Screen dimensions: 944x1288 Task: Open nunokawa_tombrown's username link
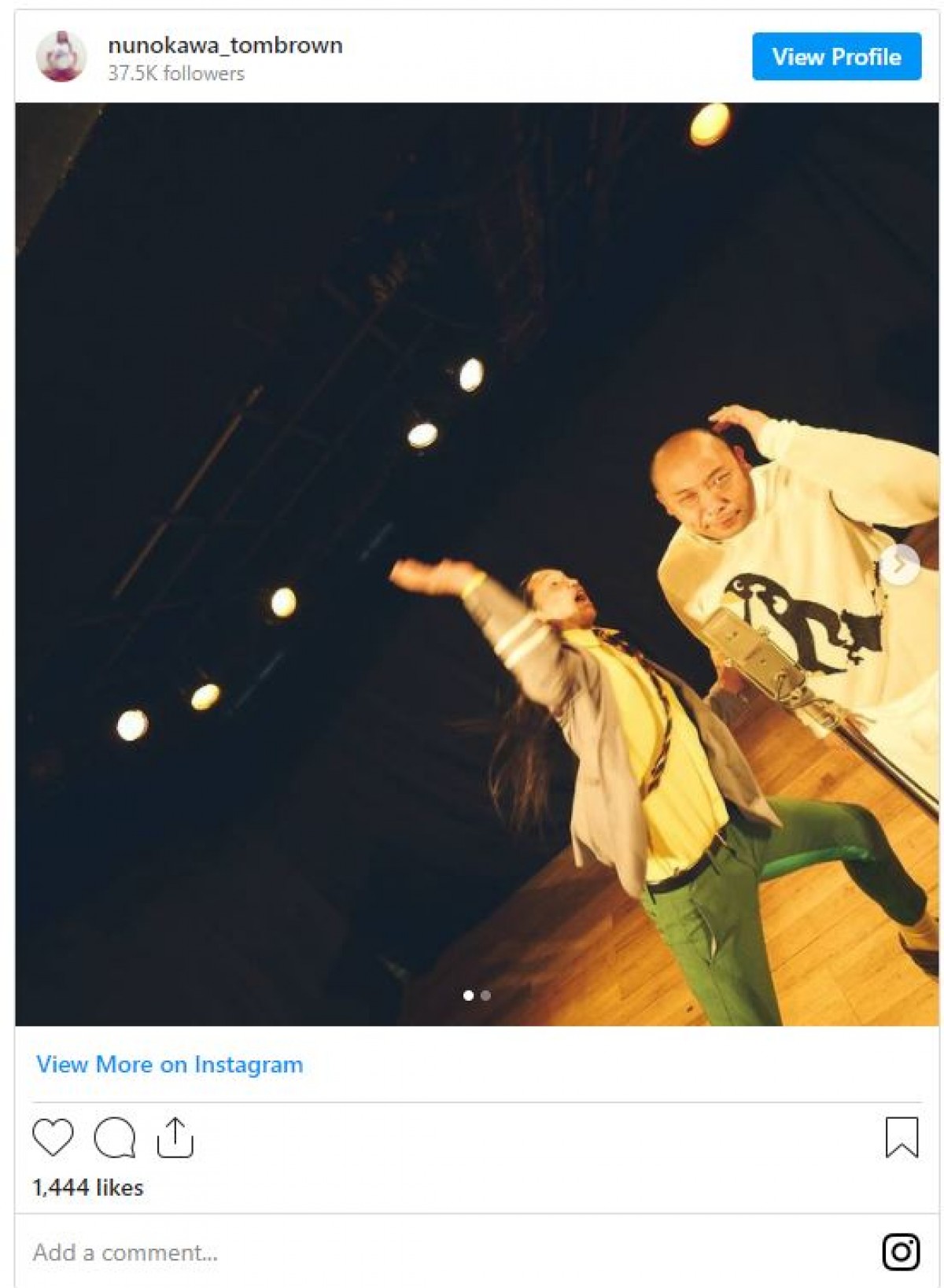coord(225,46)
